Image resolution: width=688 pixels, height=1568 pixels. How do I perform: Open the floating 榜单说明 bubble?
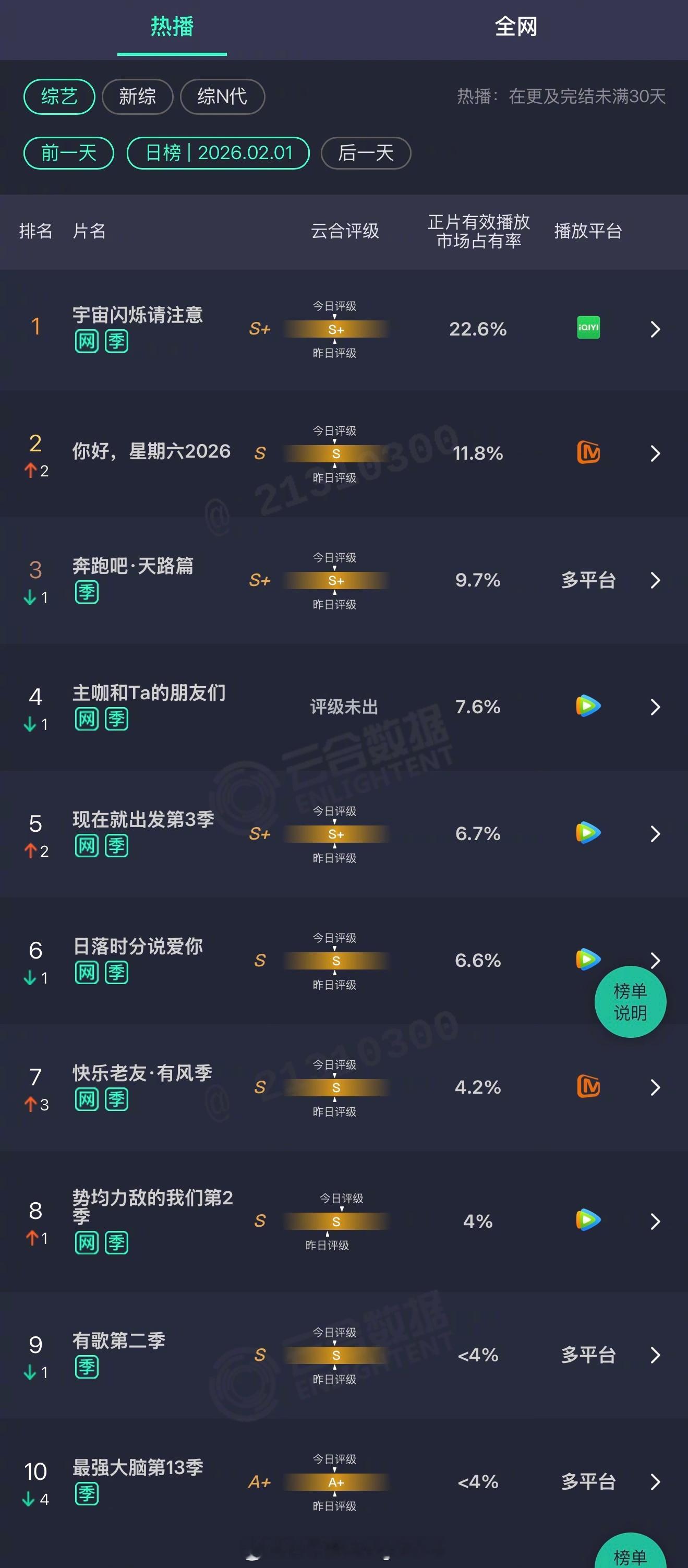coord(630,1001)
